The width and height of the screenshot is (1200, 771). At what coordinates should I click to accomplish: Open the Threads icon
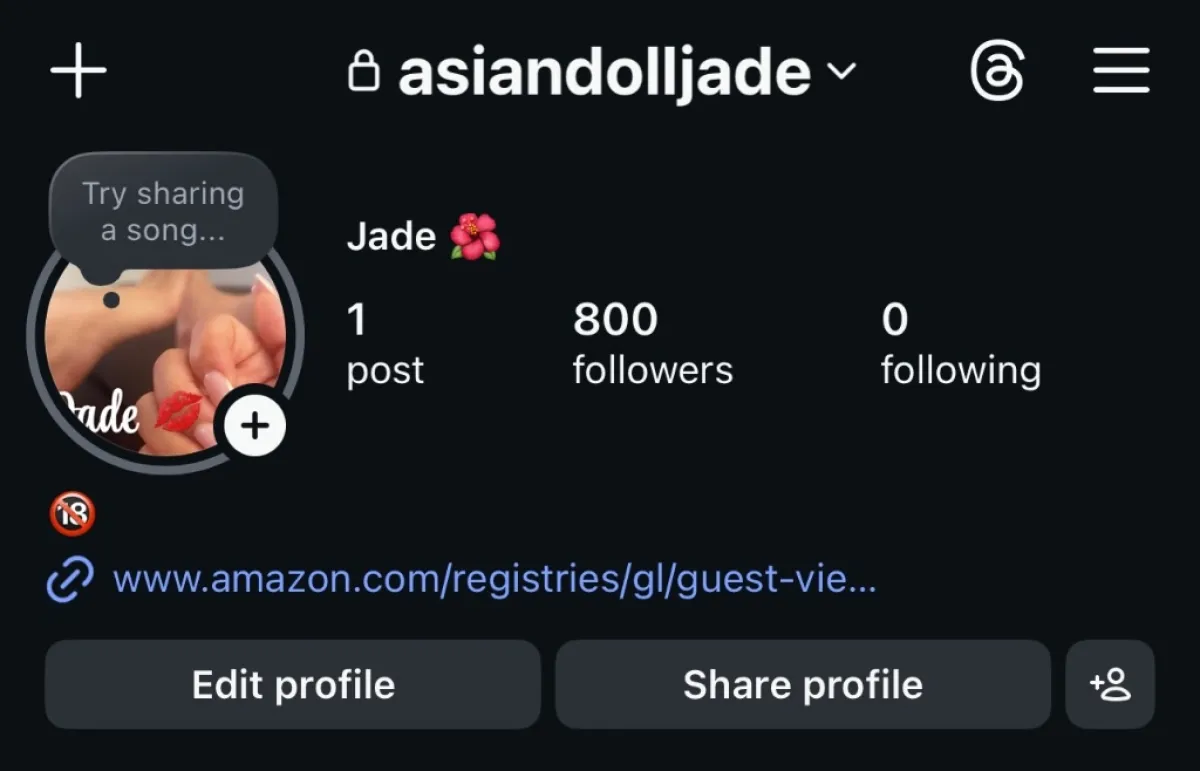coord(997,72)
